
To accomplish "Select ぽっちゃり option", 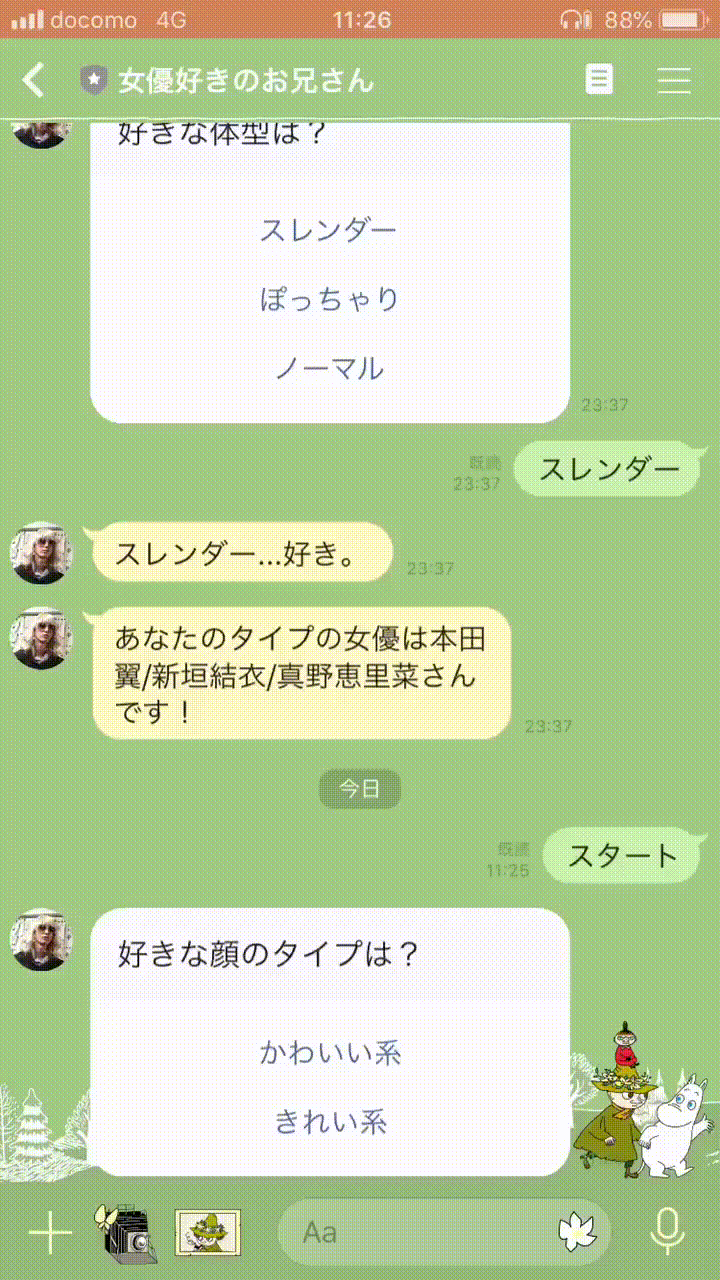I will (329, 299).
